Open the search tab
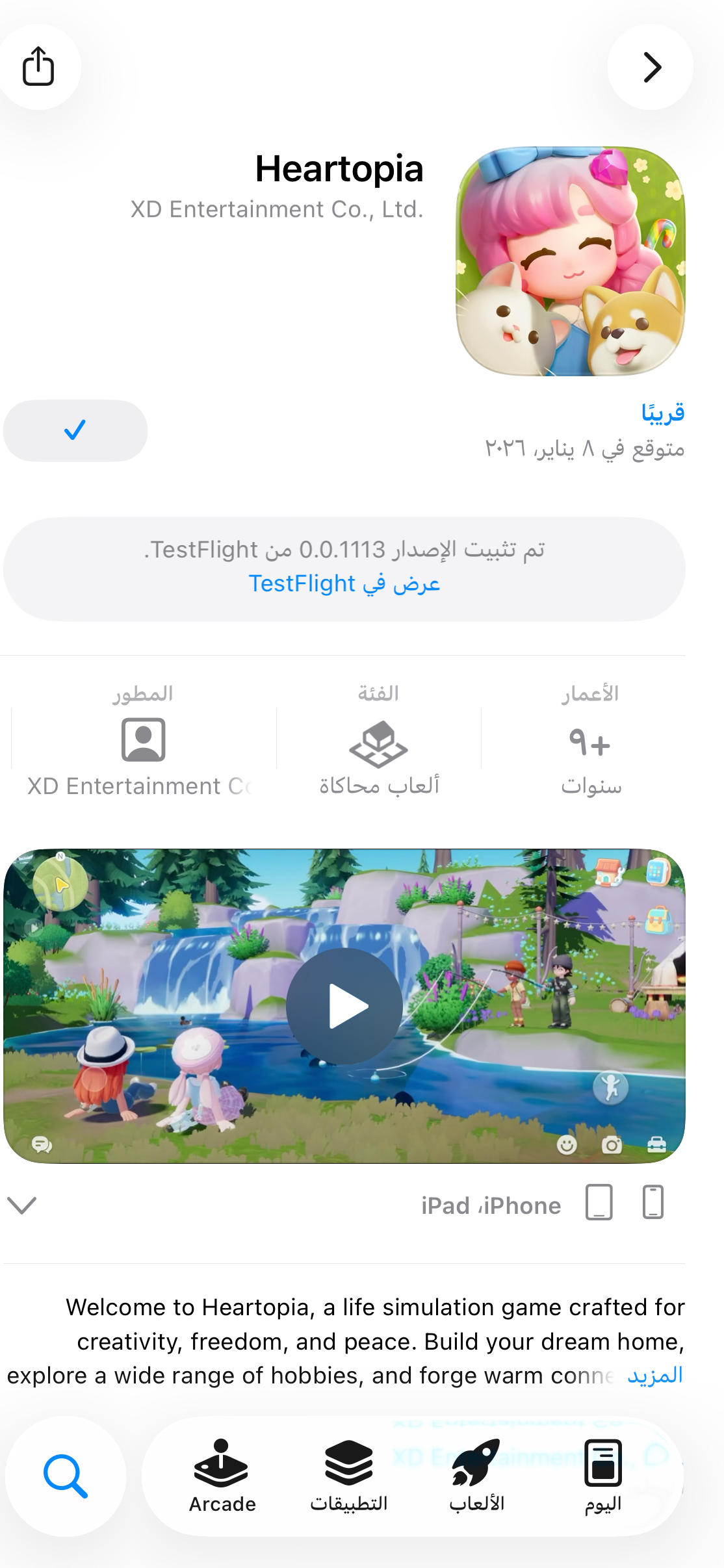Viewport: 724px width, 1568px height. 66,1476
